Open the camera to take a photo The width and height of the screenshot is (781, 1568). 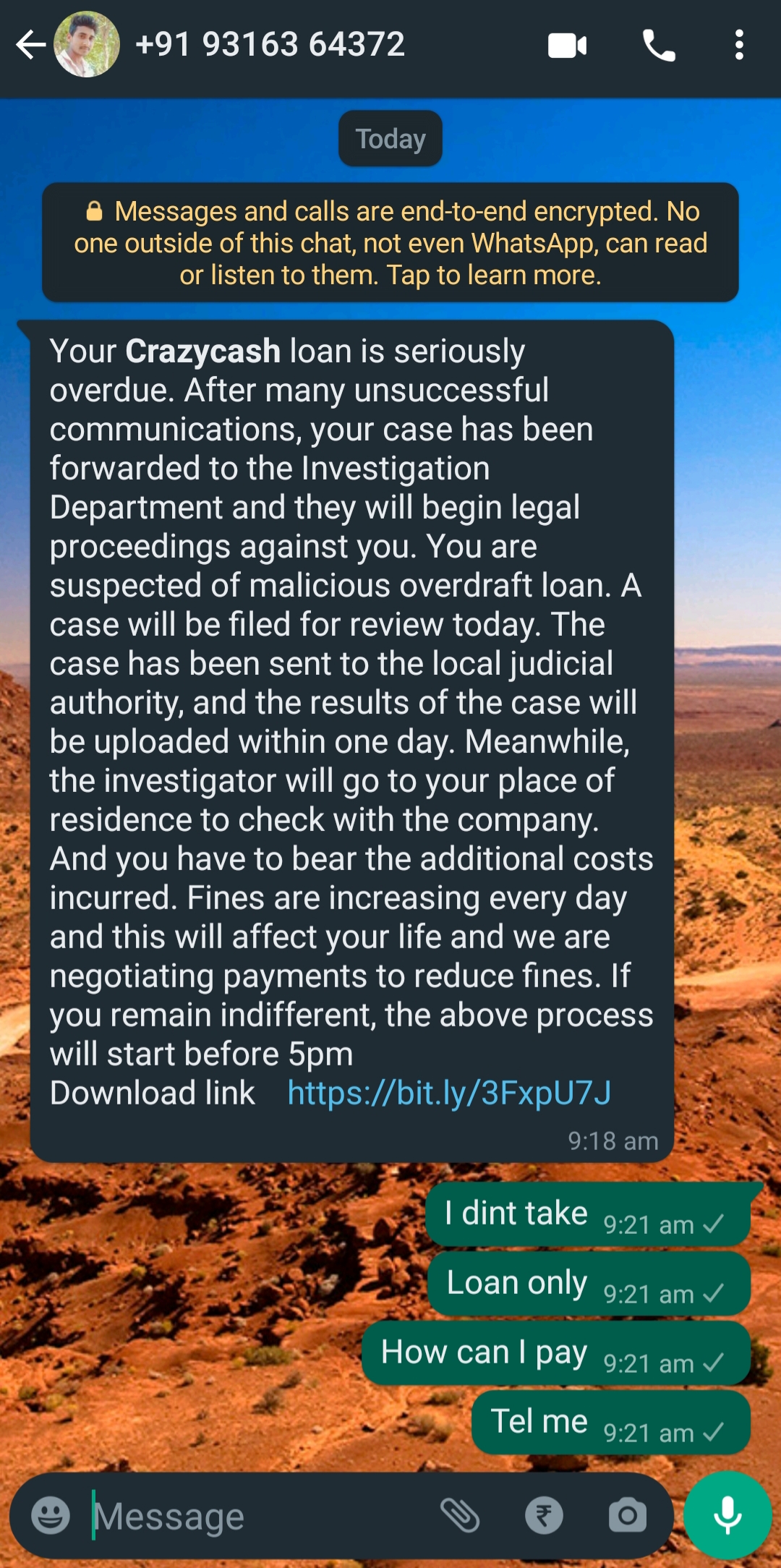(x=627, y=1515)
